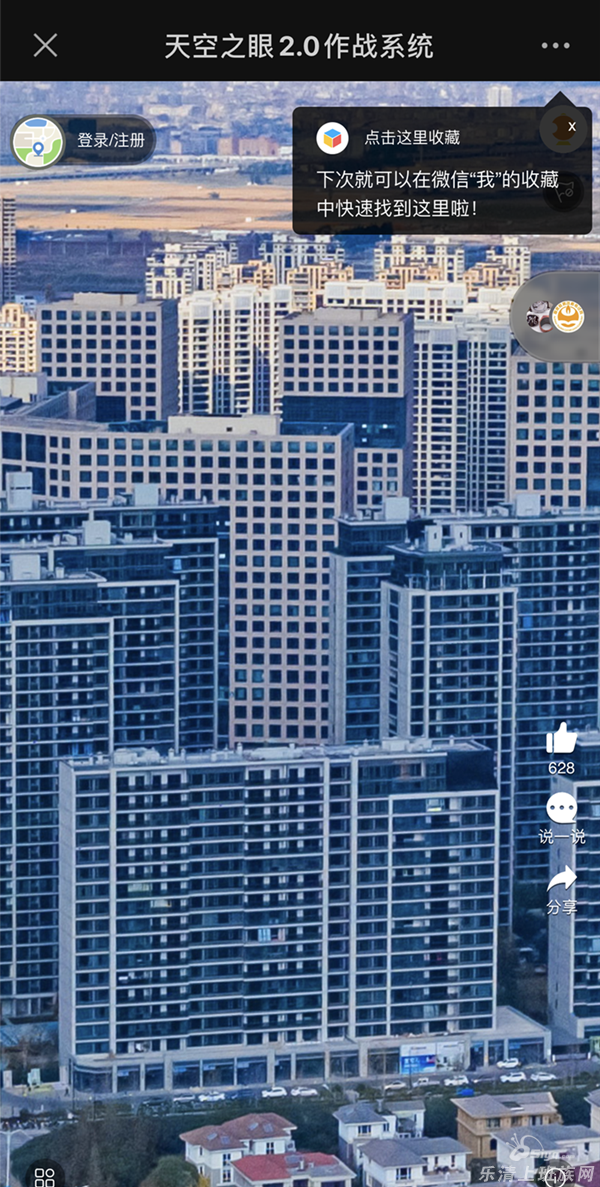Close the 天空之眼 mini program page
Viewport: 600px width, 1187px height.
tap(45, 45)
